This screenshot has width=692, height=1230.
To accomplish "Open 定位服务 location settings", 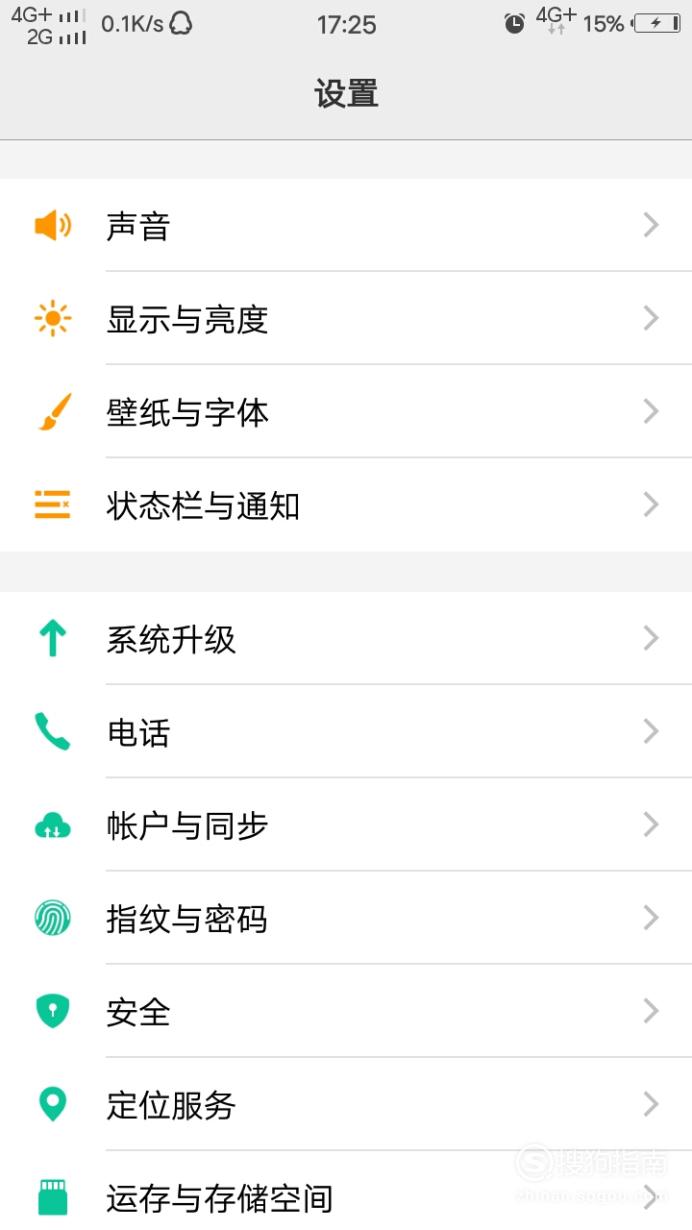I will coord(346,1104).
